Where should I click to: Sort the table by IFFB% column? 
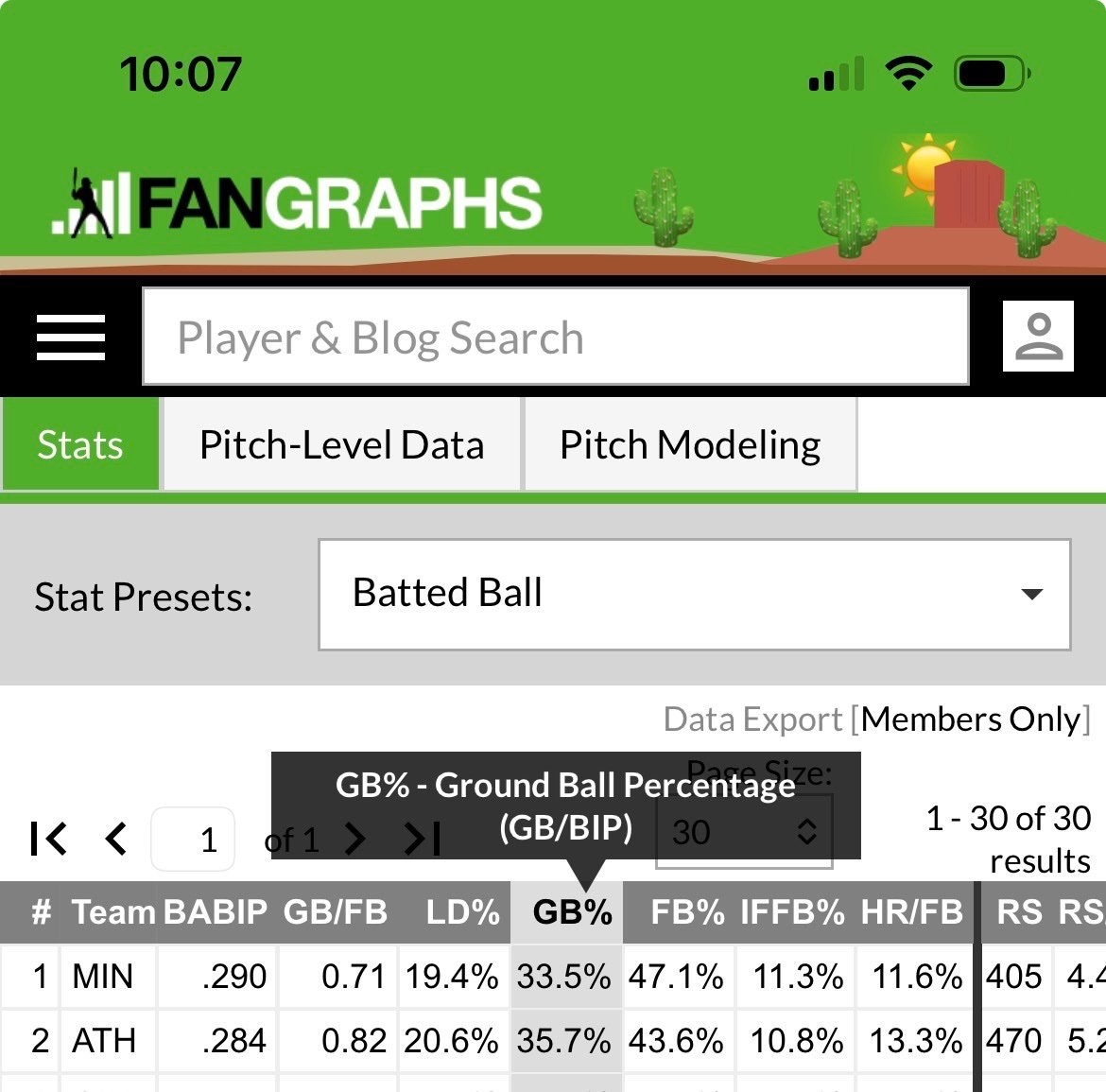coord(792,912)
